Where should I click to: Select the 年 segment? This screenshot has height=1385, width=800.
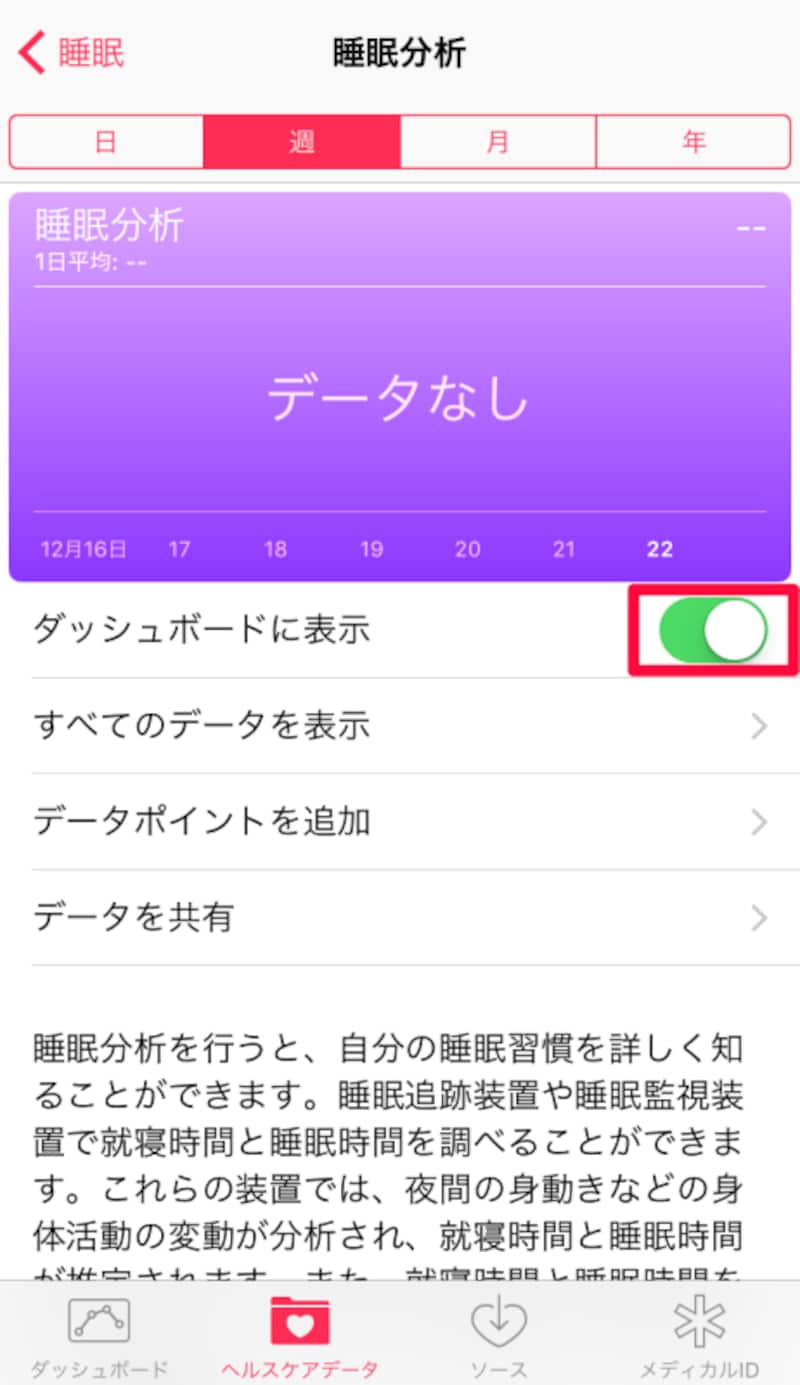(694, 141)
